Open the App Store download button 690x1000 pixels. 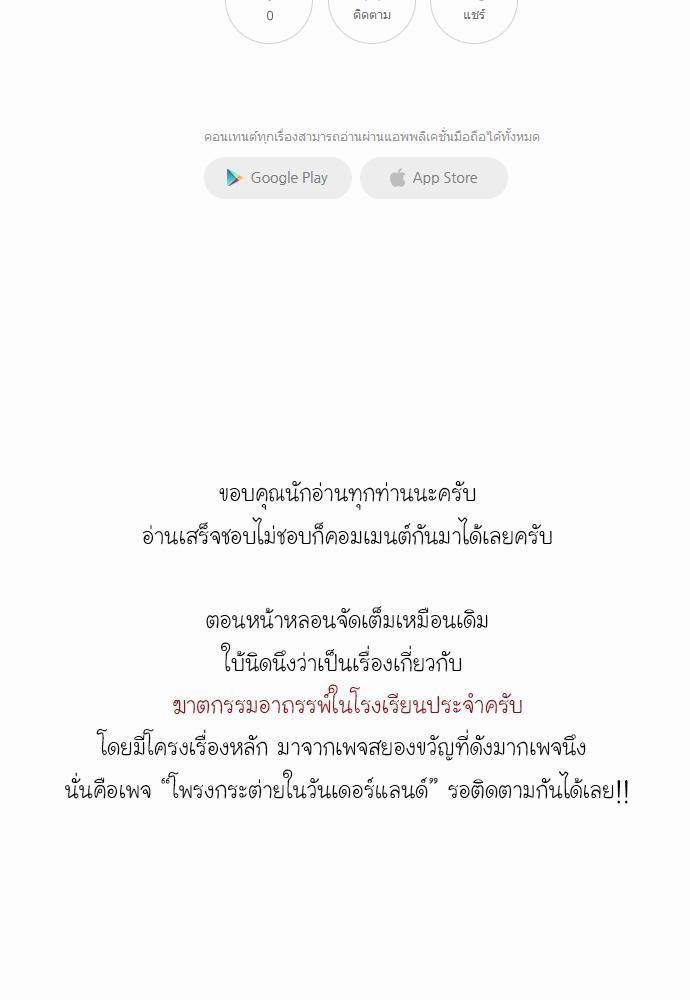pyautogui.click(x=434, y=178)
